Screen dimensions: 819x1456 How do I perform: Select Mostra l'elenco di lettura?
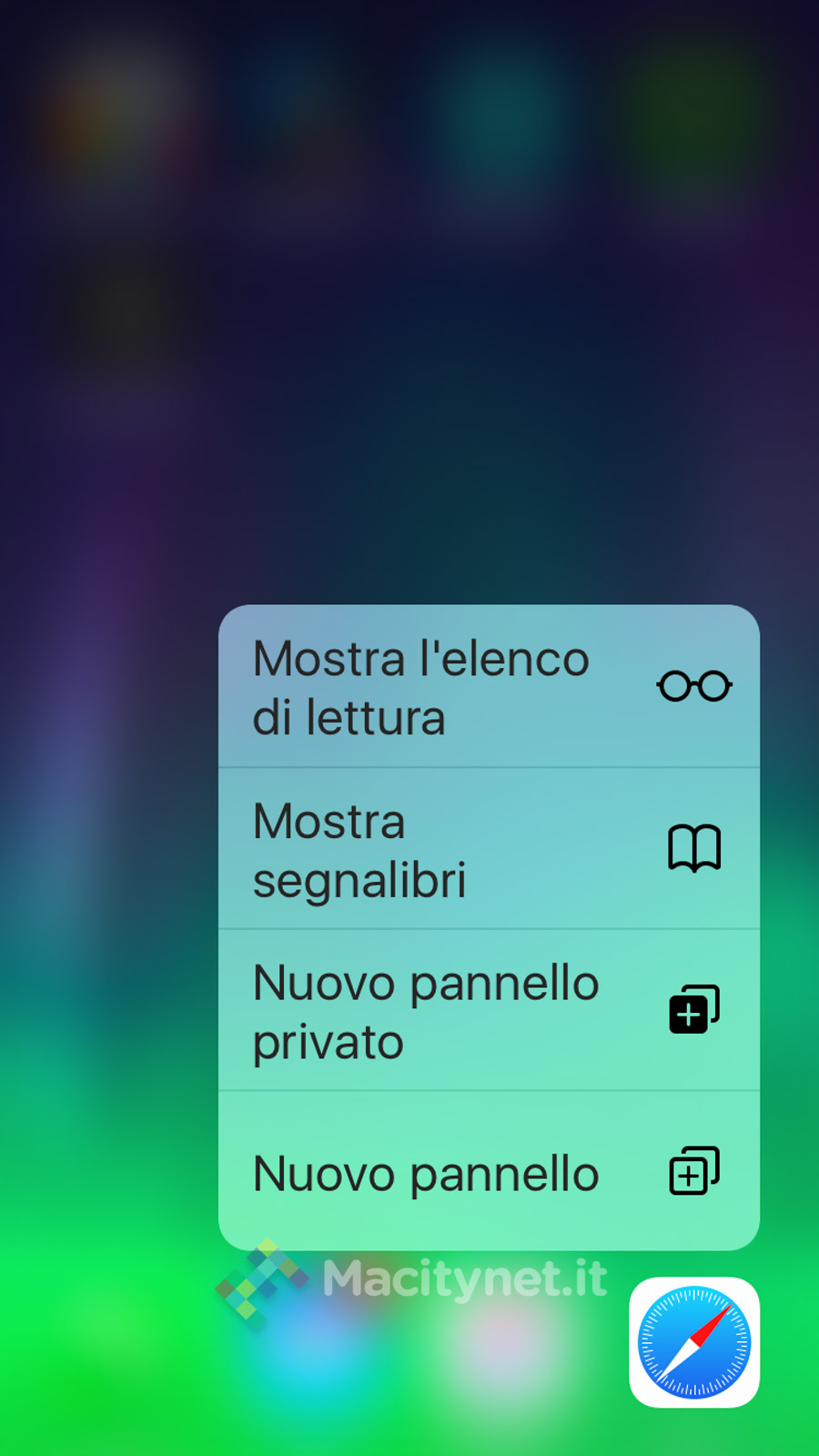489,687
